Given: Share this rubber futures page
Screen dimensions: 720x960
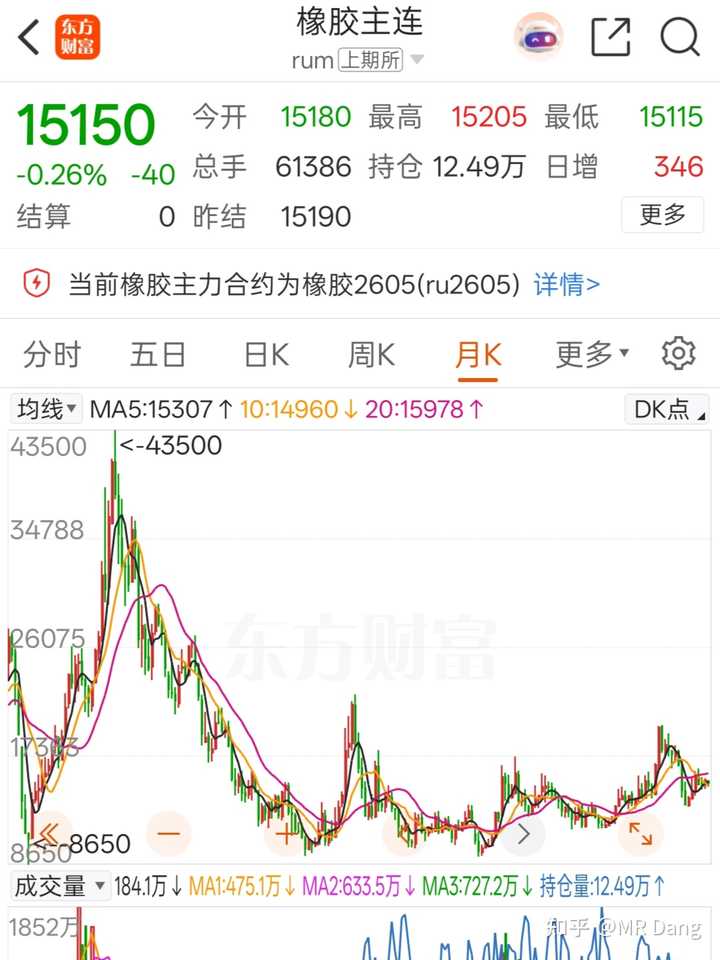Looking at the screenshot, I should tap(610, 38).
